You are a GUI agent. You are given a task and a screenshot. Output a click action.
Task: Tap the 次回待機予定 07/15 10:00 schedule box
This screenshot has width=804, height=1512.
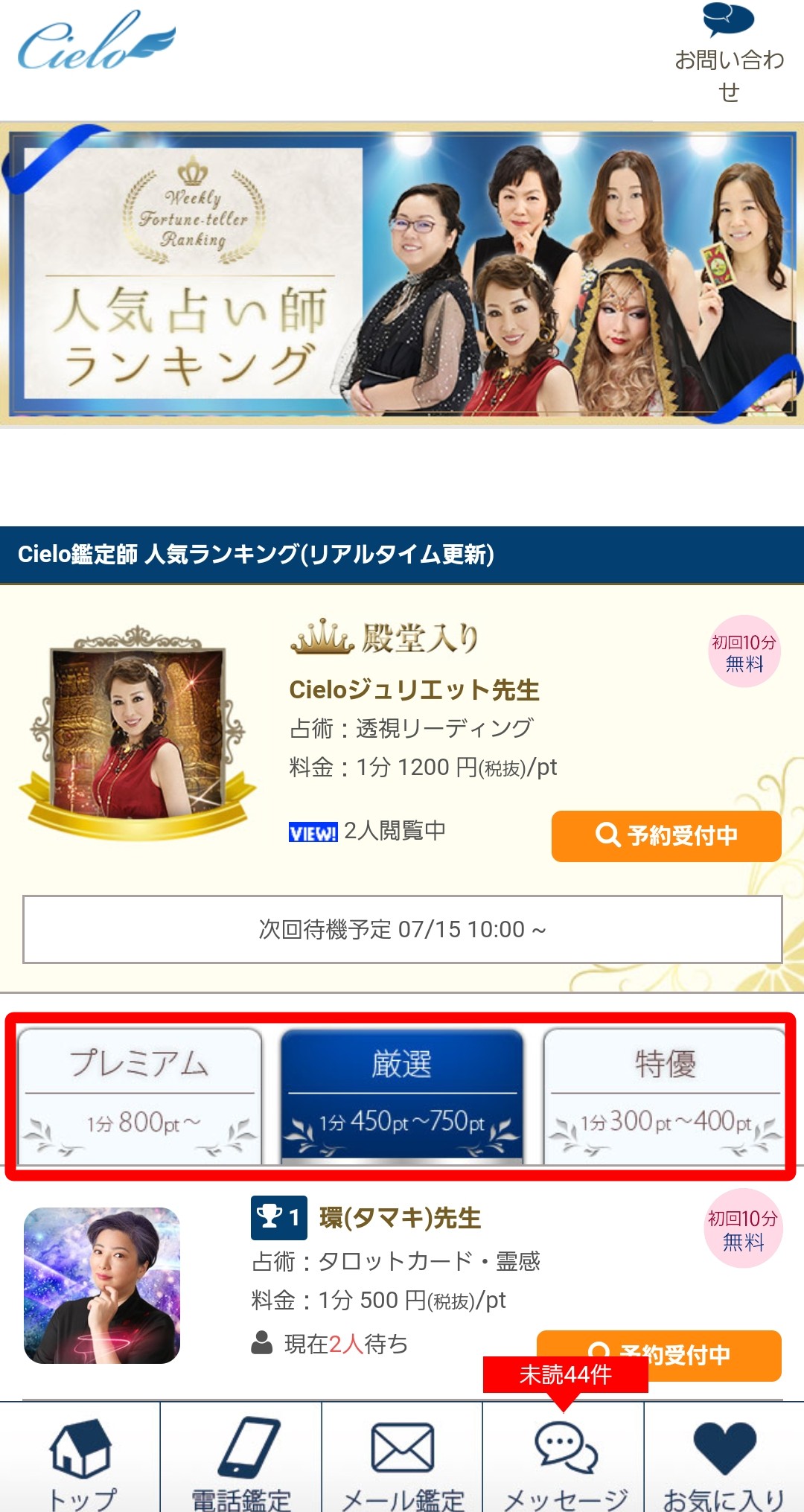pos(402,929)
